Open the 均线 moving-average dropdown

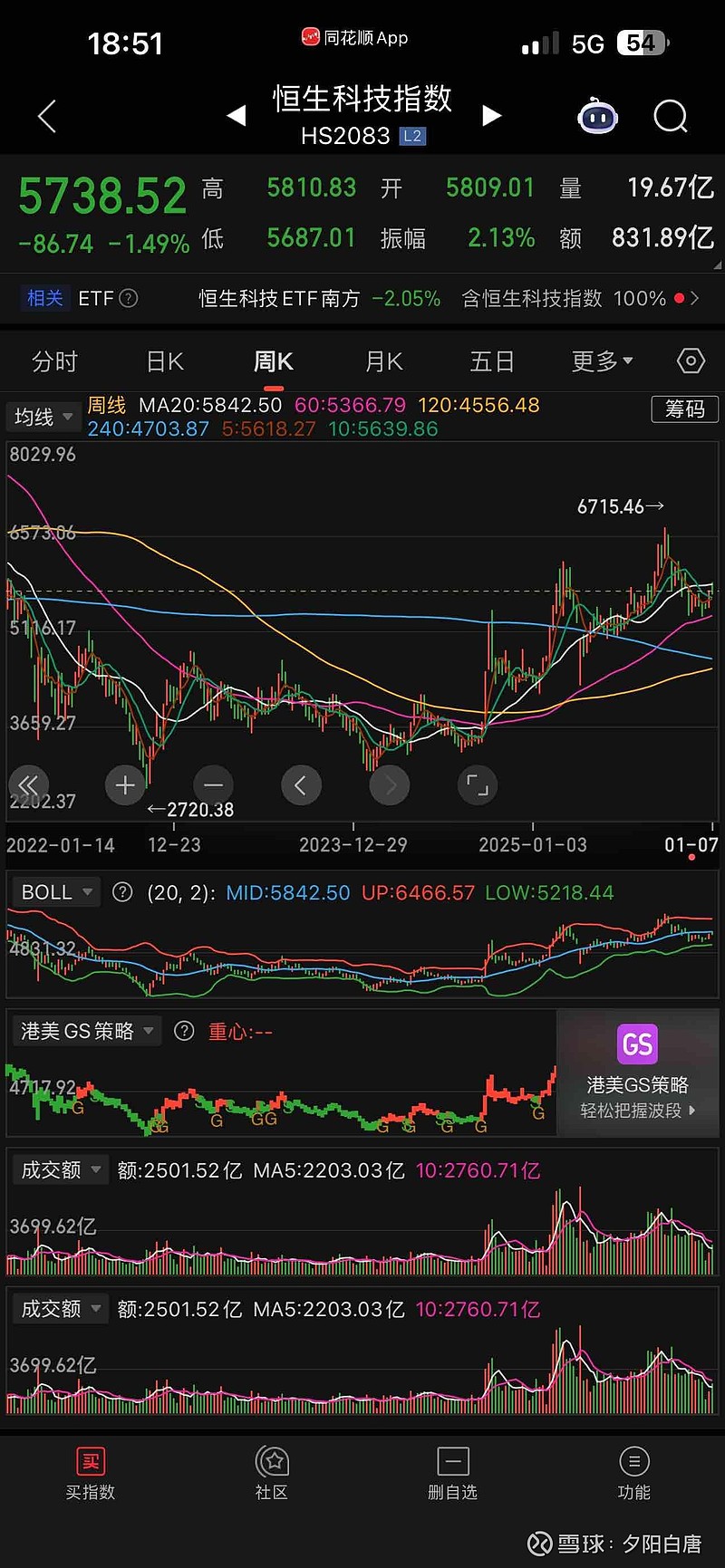coord(43,417)
